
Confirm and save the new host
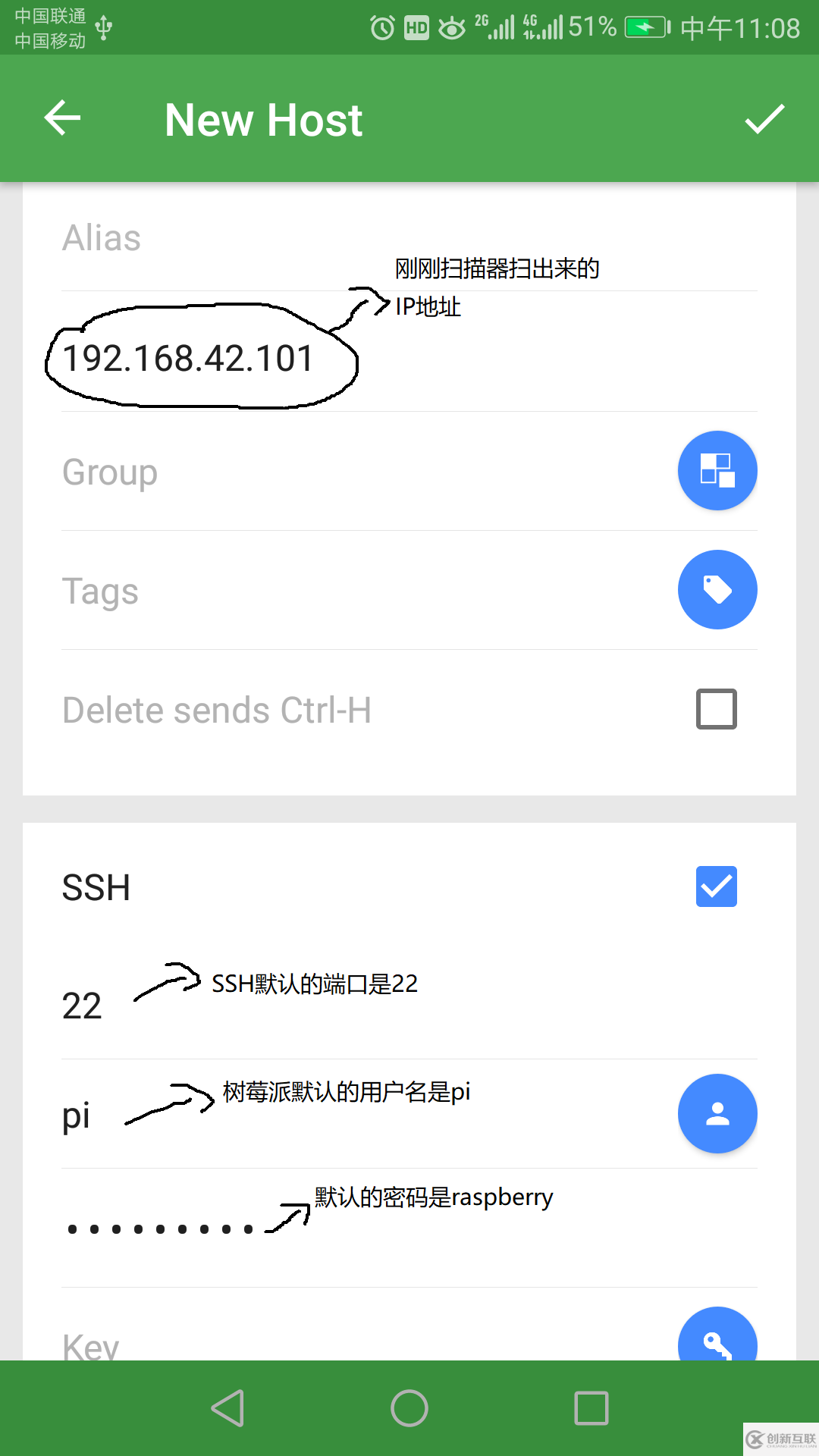tap(764, 119)
